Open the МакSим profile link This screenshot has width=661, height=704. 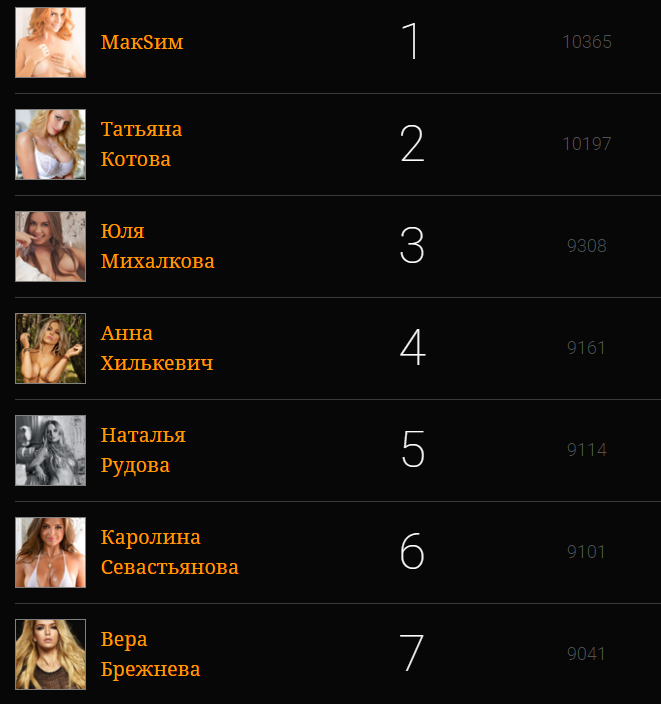(x=142, y=43)
